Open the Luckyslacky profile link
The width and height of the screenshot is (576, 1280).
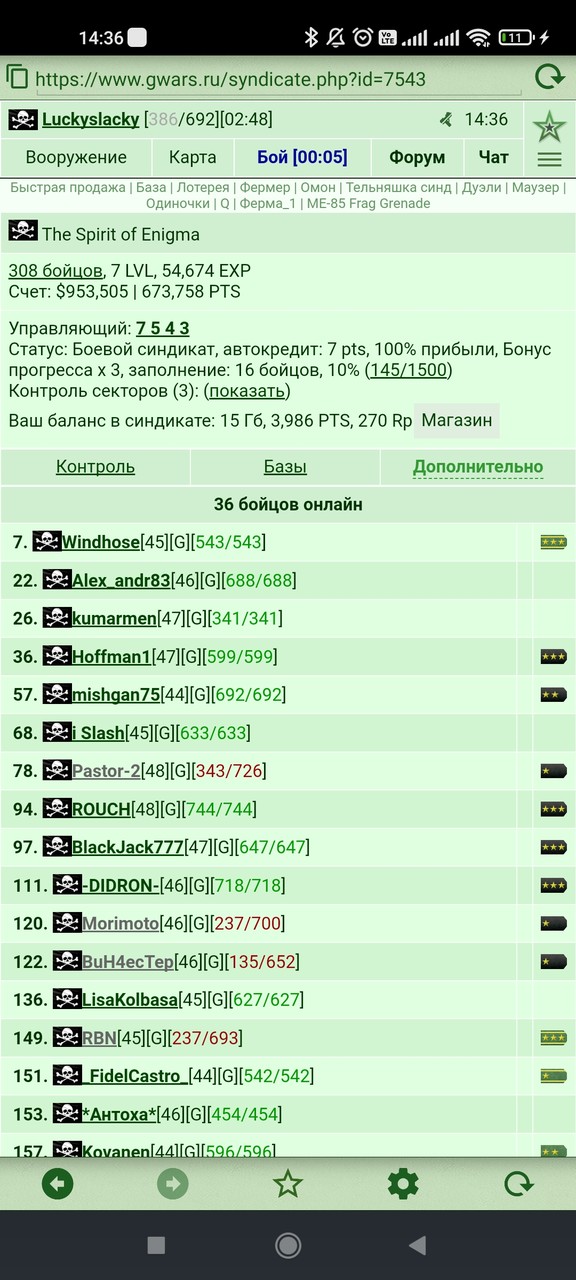90,119
